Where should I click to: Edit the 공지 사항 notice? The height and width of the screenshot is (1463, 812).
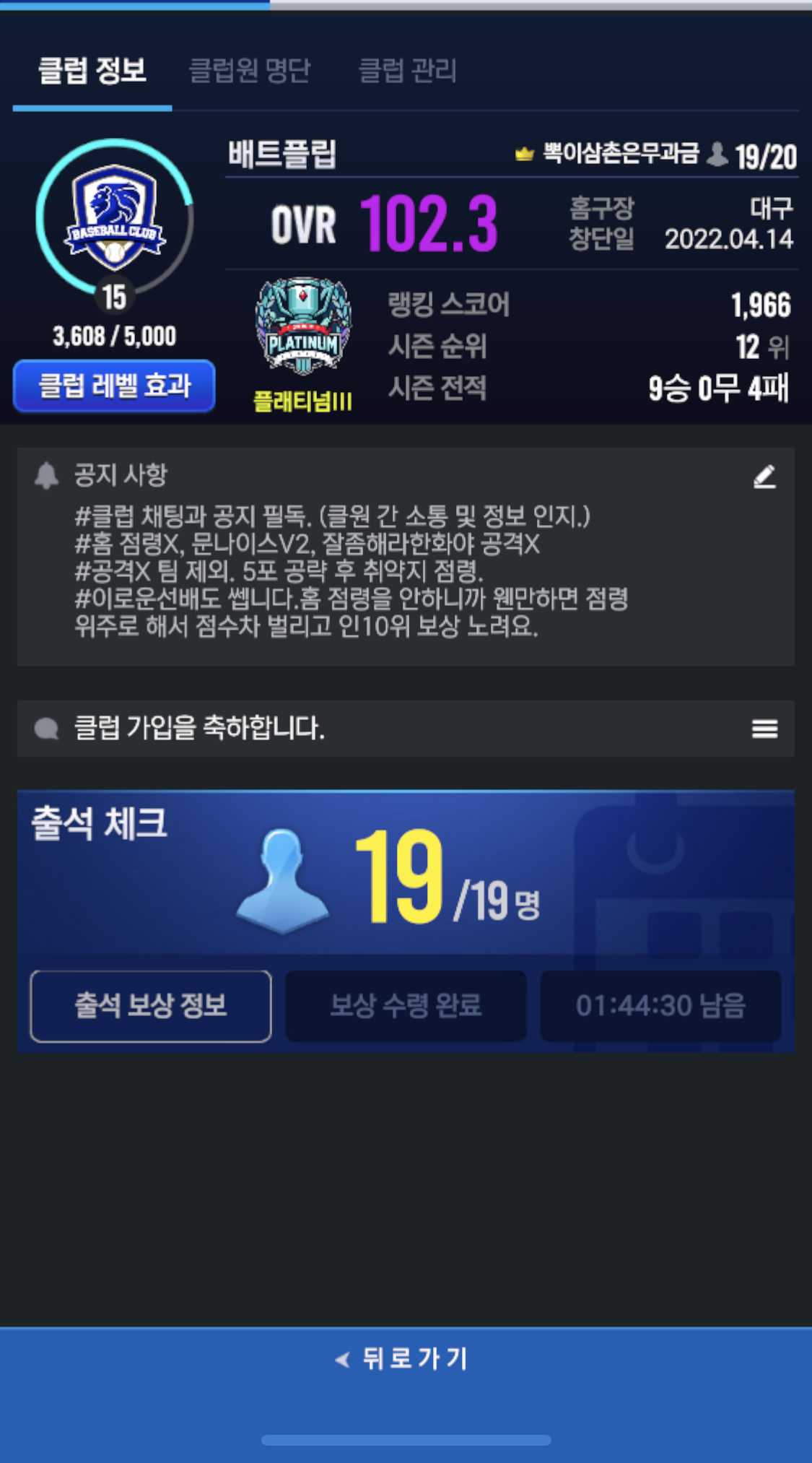[764, 477]
